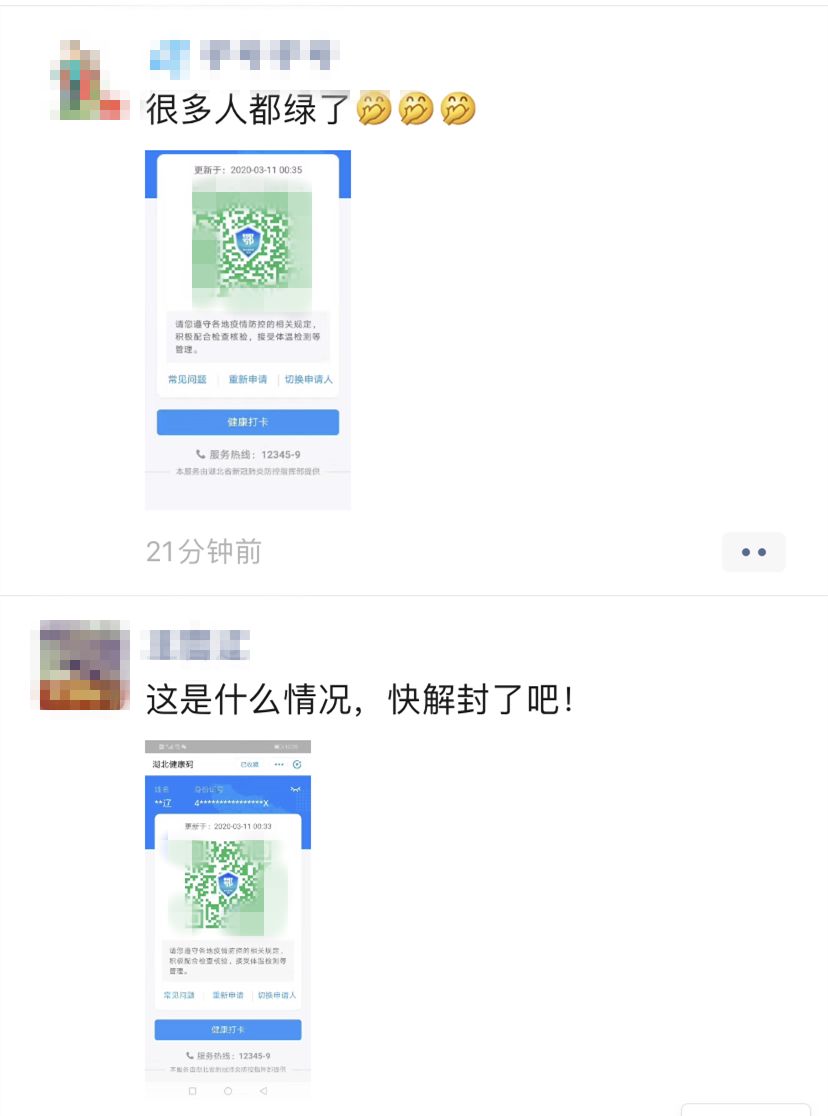Open the 湖北健康码 screenshot in the 快解封了吧 post
The image size is (828, 1116).
[x=228, y=920]
